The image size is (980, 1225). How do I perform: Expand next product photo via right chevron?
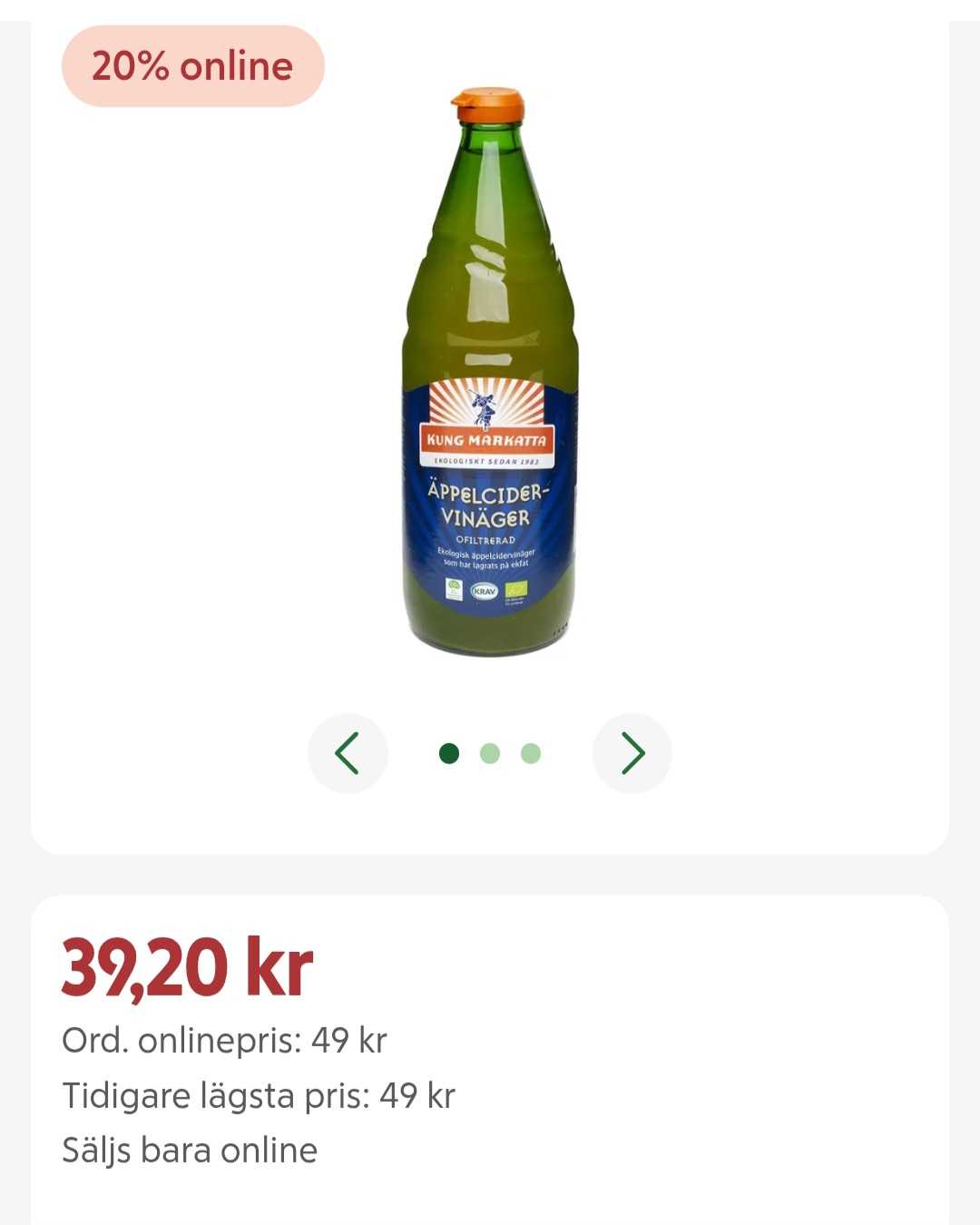point(632,752)
